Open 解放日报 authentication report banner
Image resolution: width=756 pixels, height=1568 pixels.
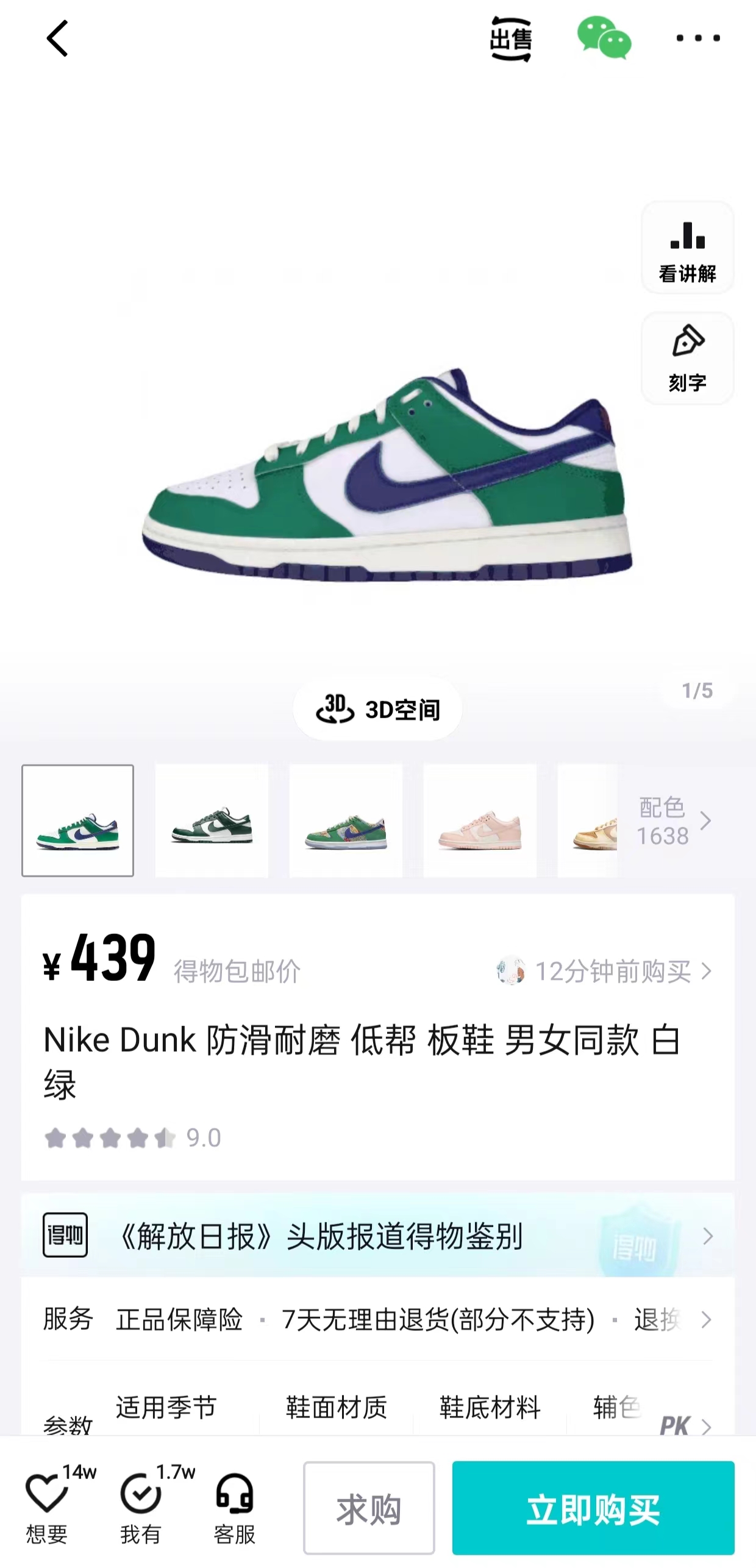(377, 1236)
